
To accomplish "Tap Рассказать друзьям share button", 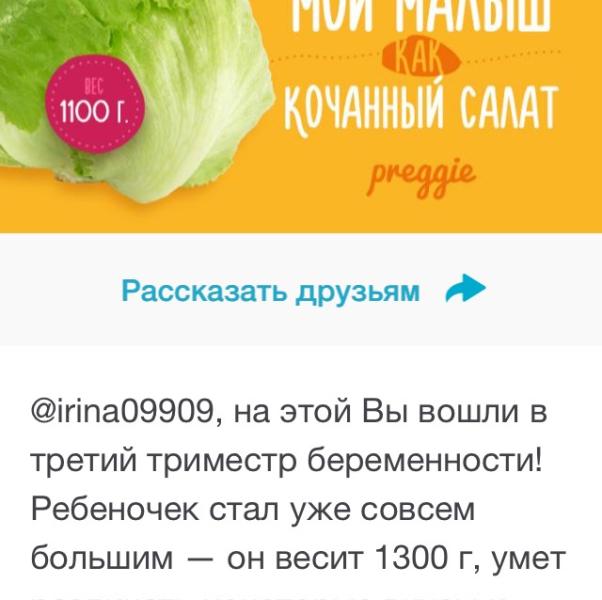I will click(303, 290).
